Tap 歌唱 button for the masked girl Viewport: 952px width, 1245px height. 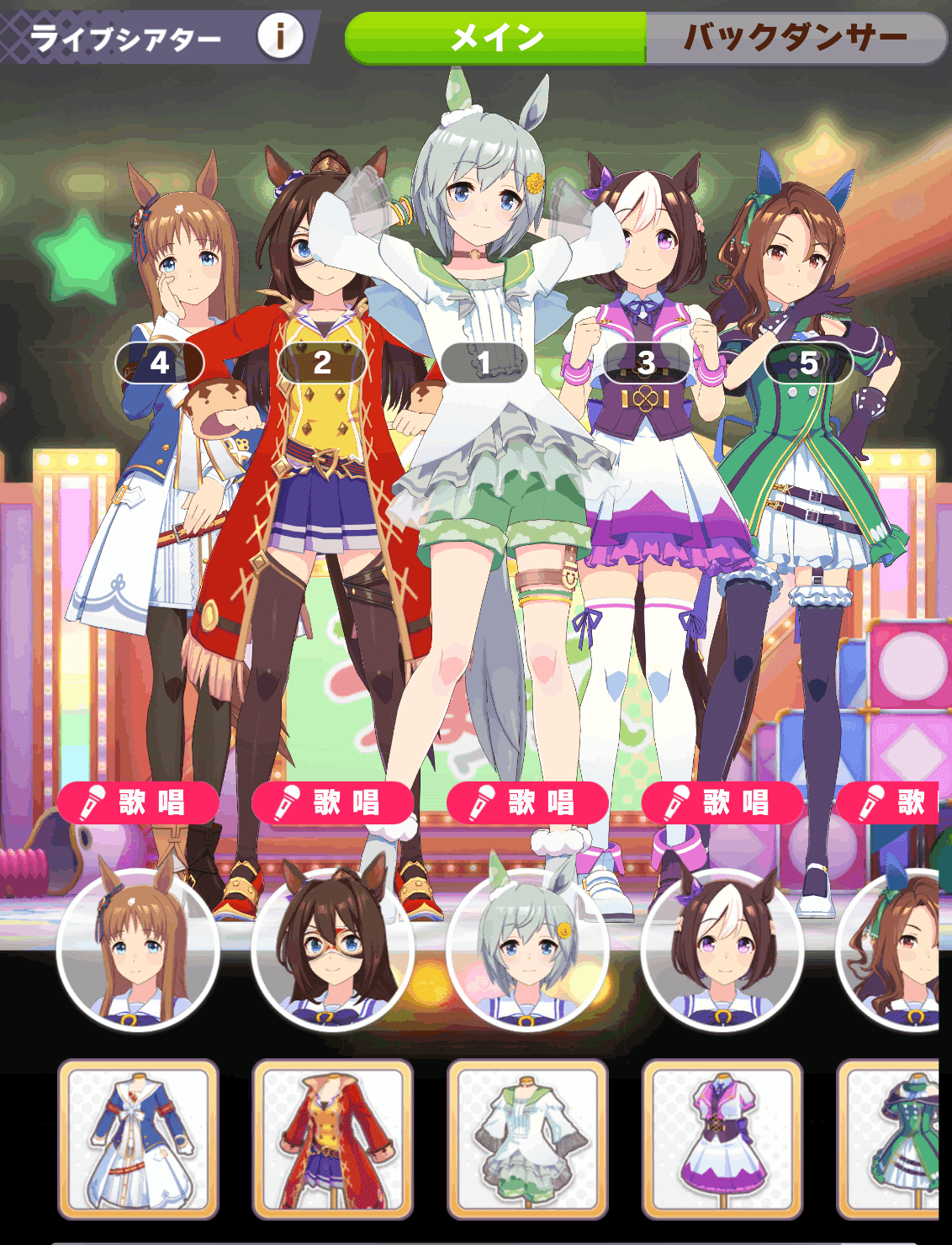[x=332, y=803]
